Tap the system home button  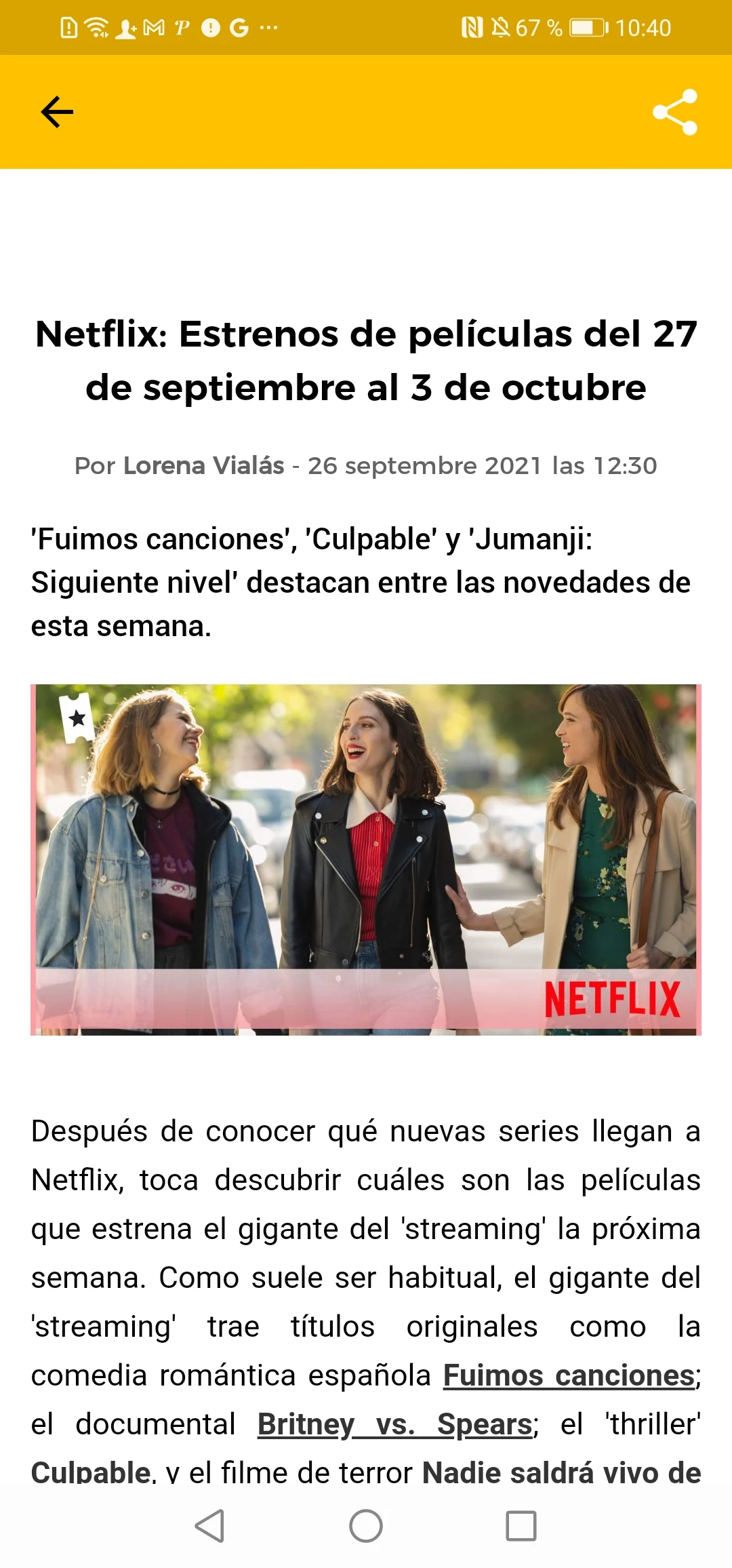[x=366, y=1526]
